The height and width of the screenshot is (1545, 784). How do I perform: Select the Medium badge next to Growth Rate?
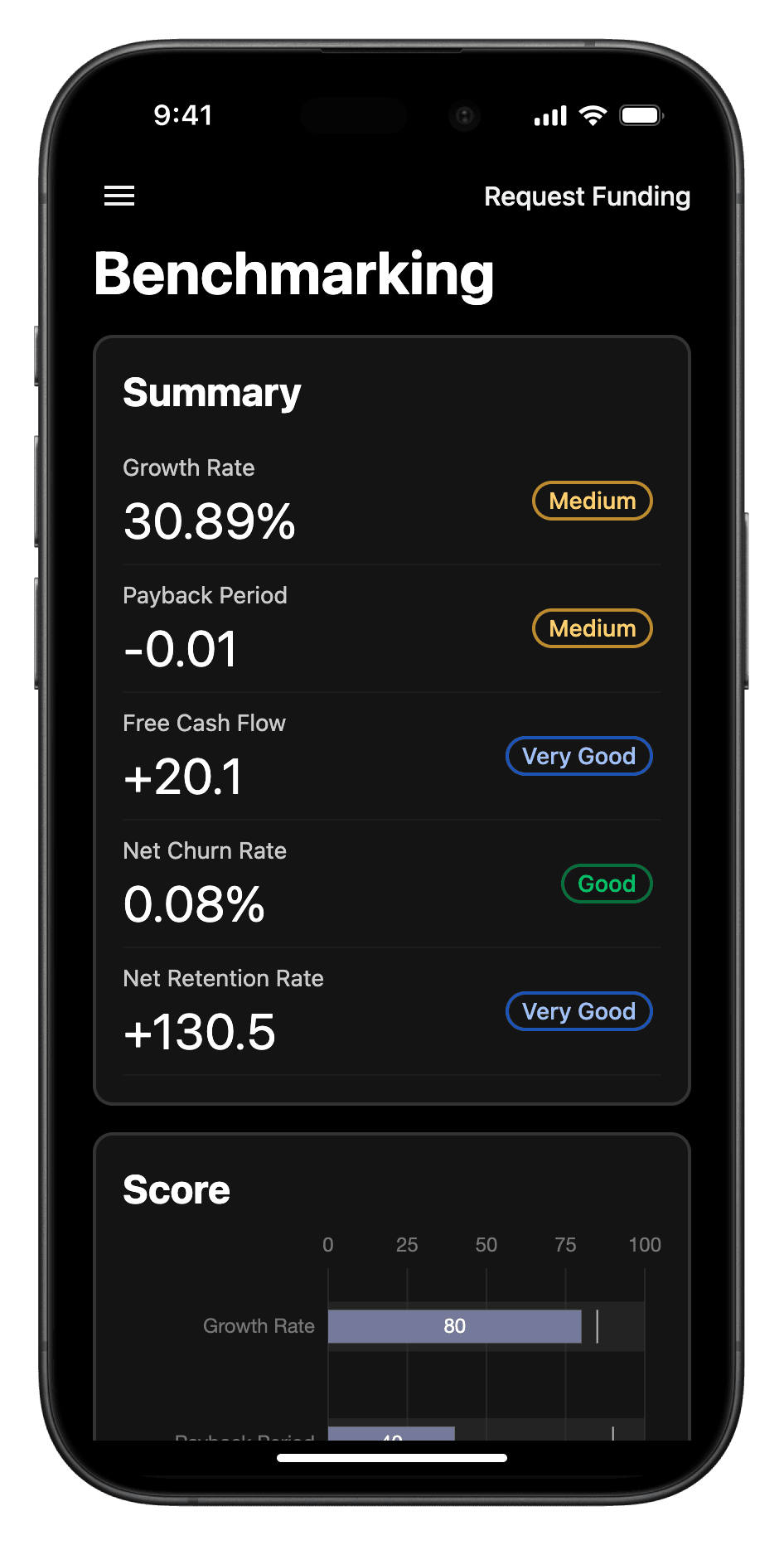pyautogui.click(x=592, y=501)
